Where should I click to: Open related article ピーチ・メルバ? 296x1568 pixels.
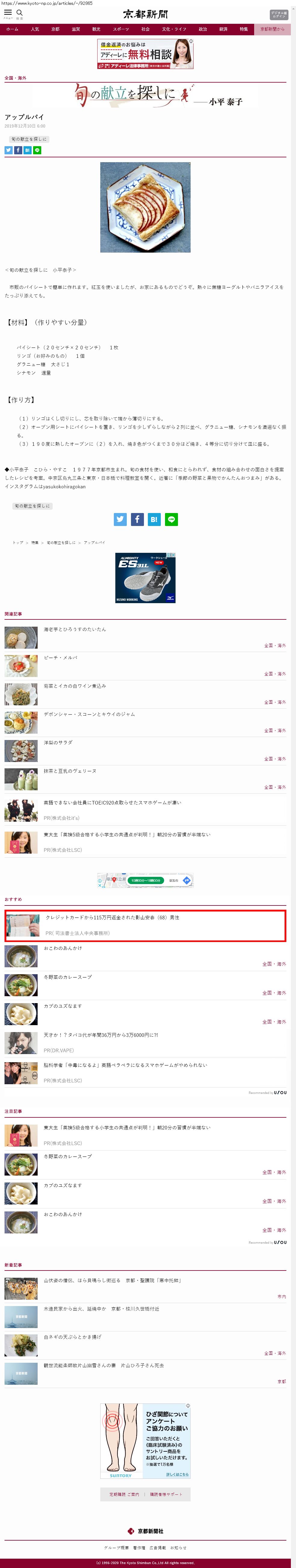[x=60, y=657]
